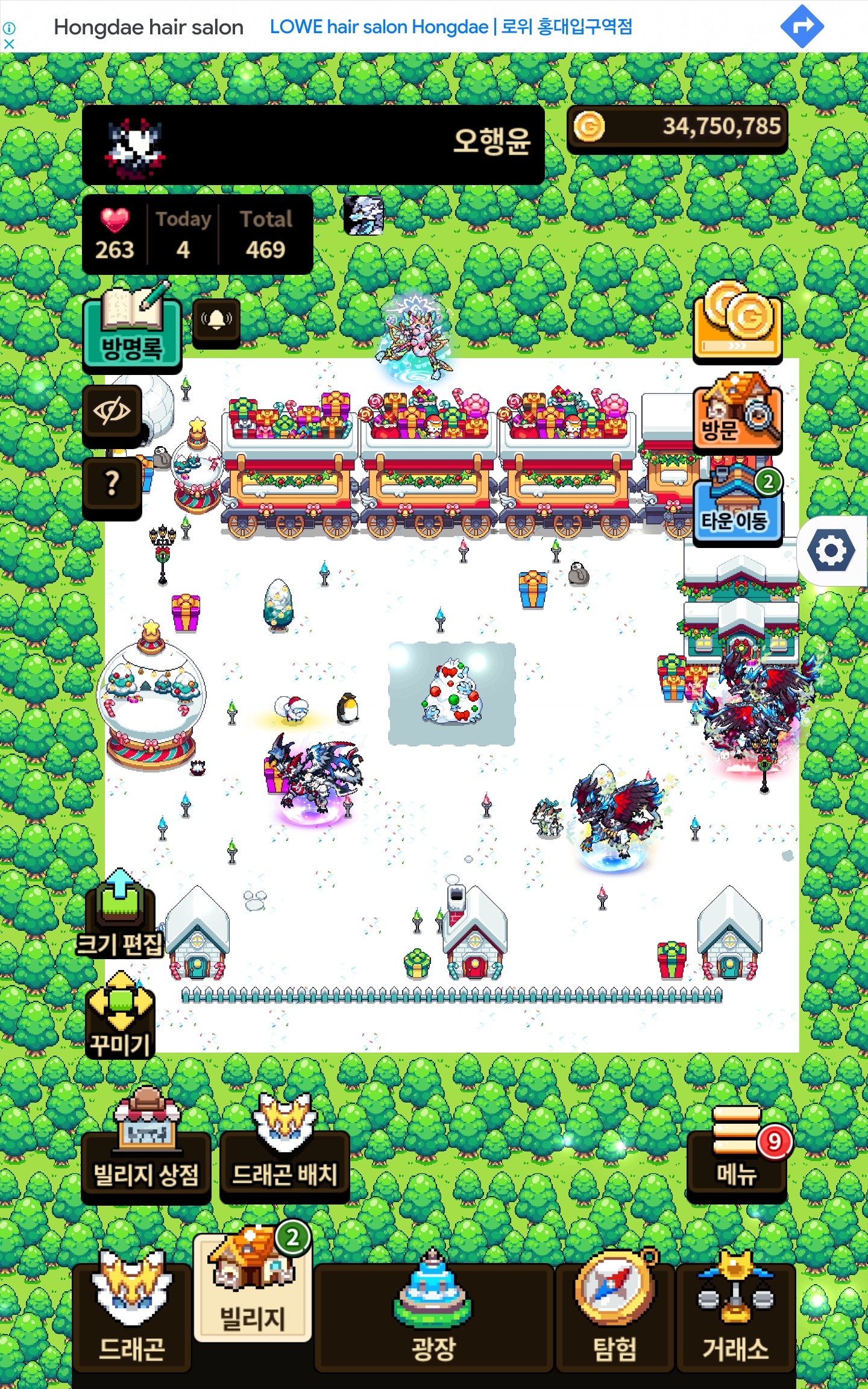This screenshot has width=868, height=1389.
Task: Open the question mark help
Action: pyautogui.click(x=112, y=486)
